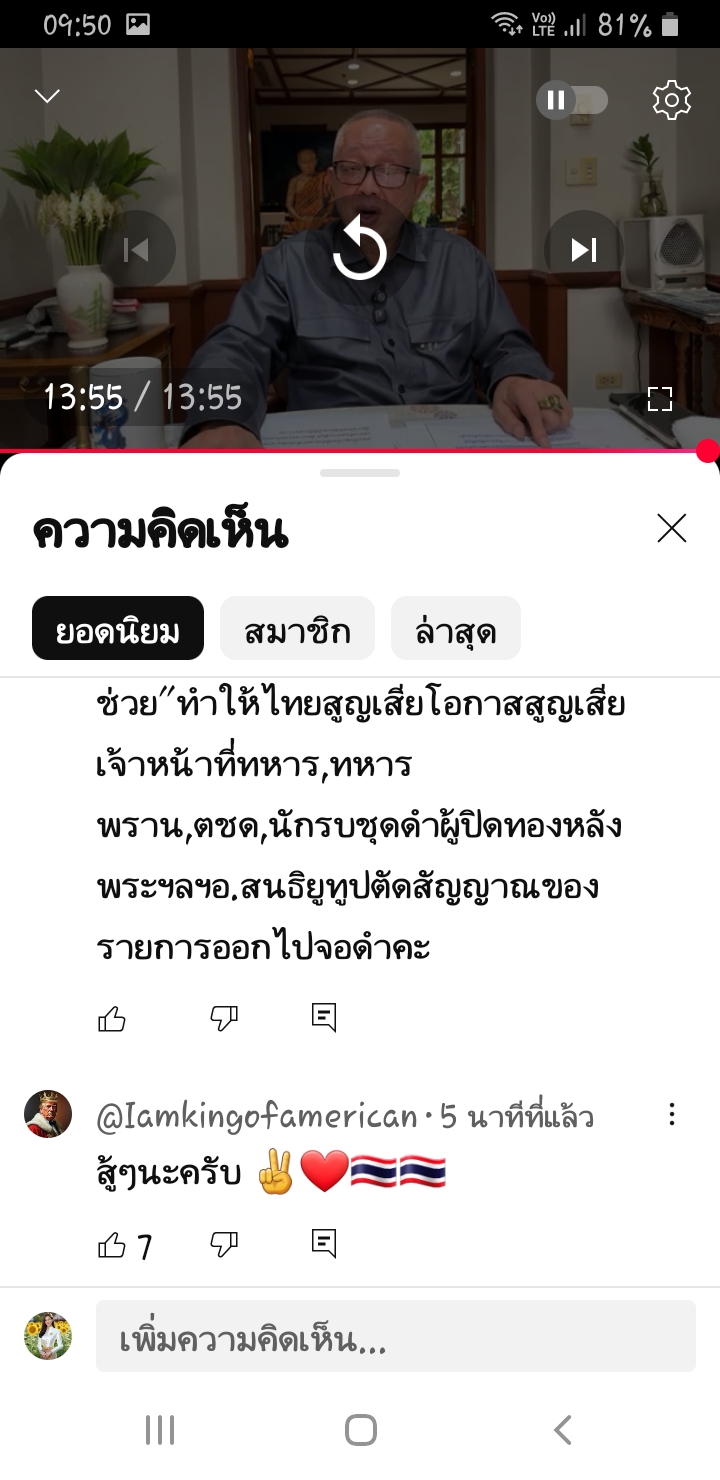
Task: Switch to the สมาชิก comments chip
Action: [297, 629]
